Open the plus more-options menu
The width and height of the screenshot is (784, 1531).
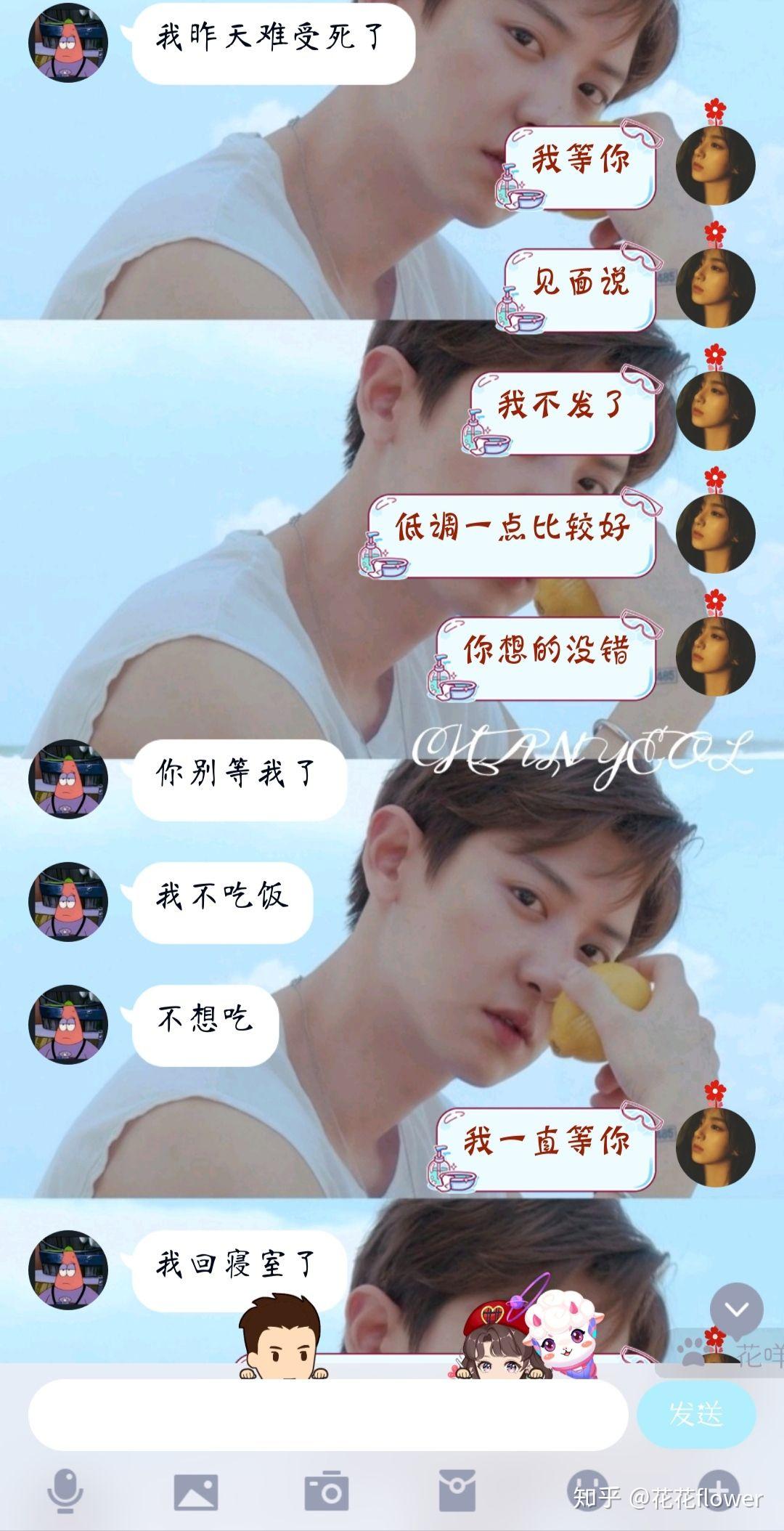coord(719,1489)
